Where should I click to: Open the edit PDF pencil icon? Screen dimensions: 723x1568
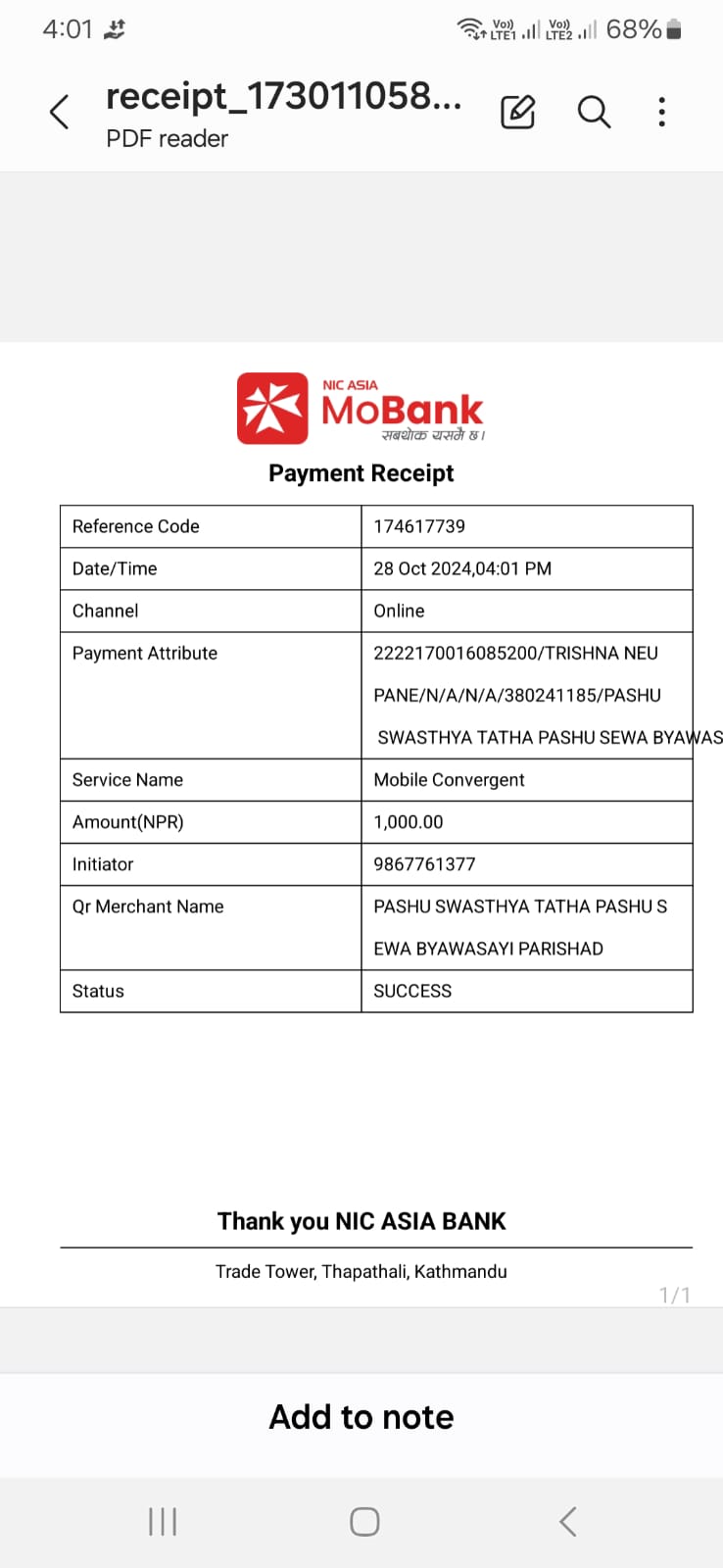pyautogui.click(x=518, y=112)
